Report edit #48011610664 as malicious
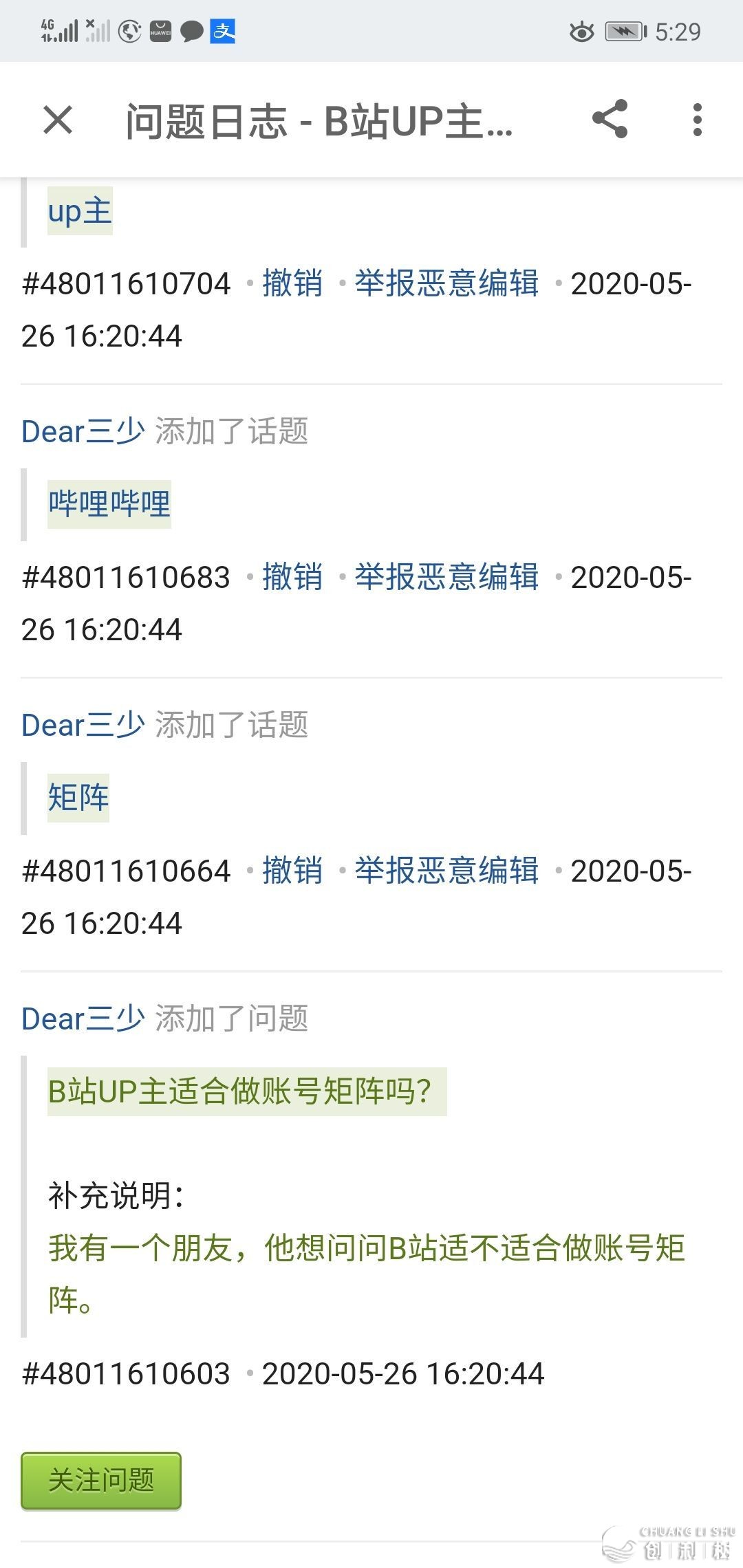This screenshot has height=1568, width=743. 446,871
